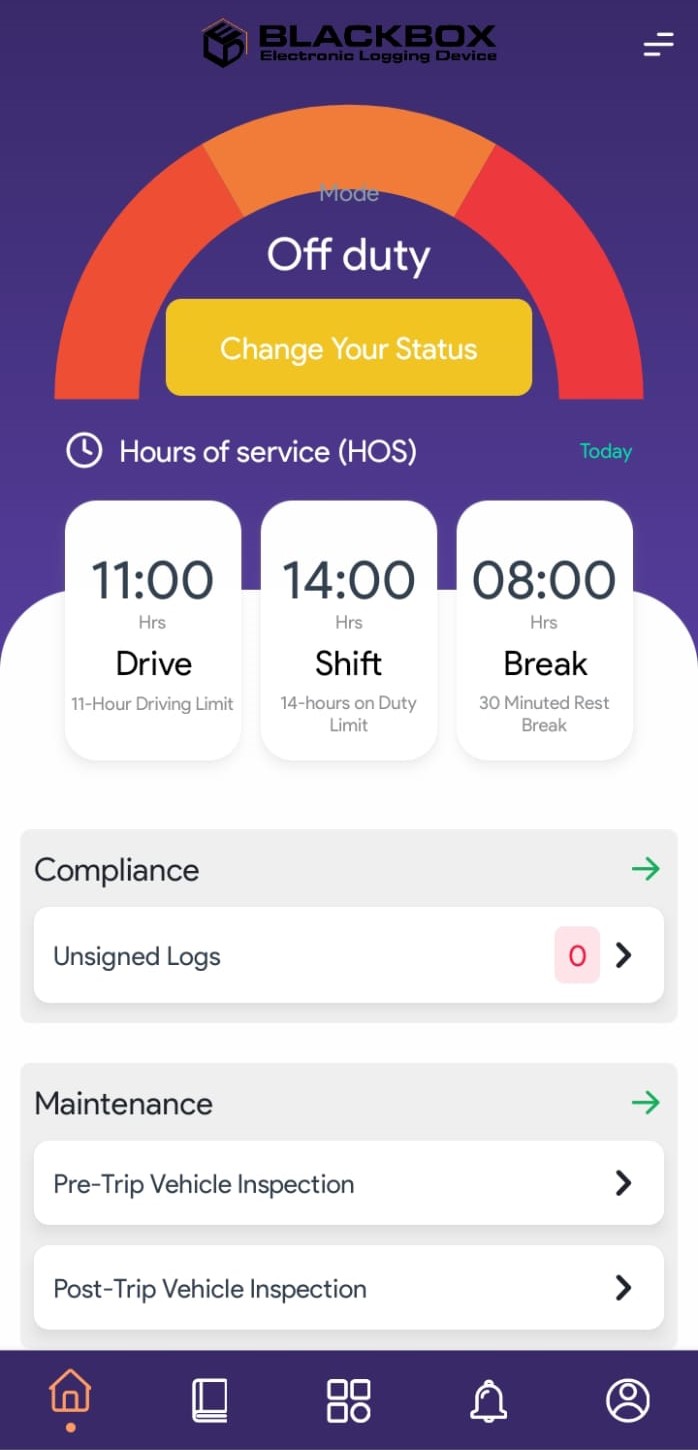Screen dimensions: 698x1450
Task: Open Post-Trip Vehicle Inspection
Action: click(x=348, y=1287)
